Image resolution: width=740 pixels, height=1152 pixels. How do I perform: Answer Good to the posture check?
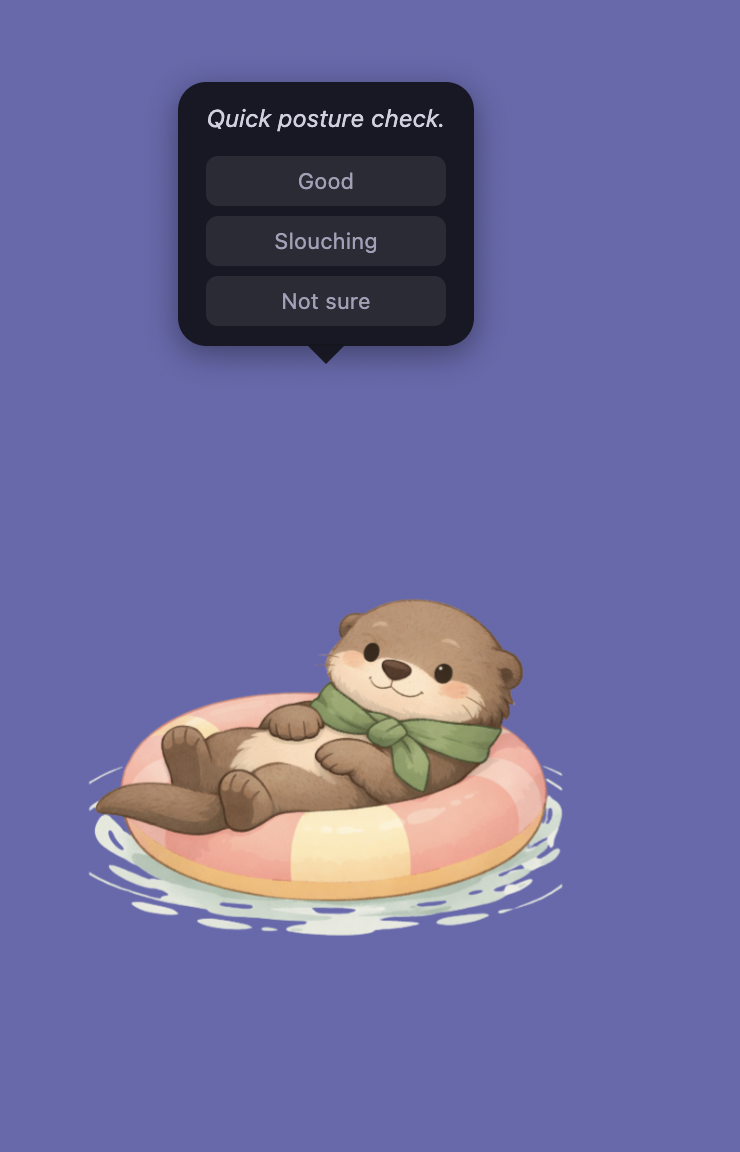point(325,181)
